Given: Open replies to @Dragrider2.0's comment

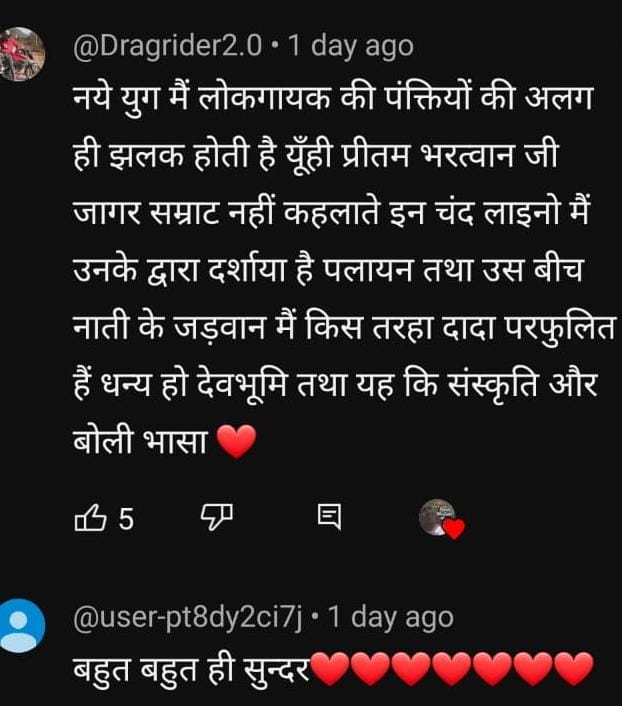Looking at the screenshot, I should 329,518.
